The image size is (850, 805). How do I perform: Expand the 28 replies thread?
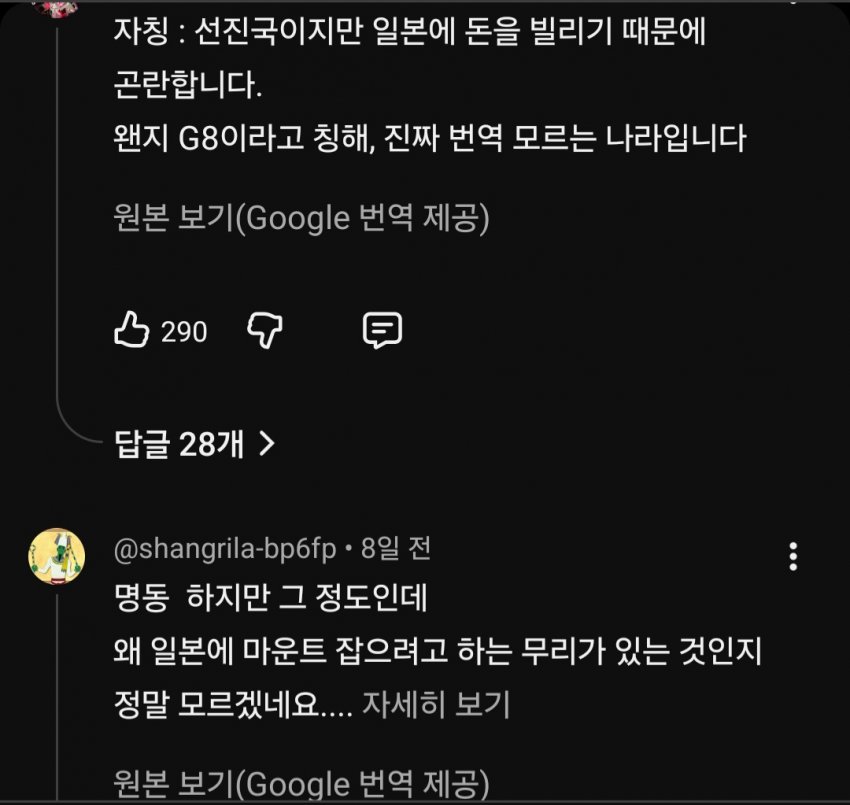pos(195,444)
